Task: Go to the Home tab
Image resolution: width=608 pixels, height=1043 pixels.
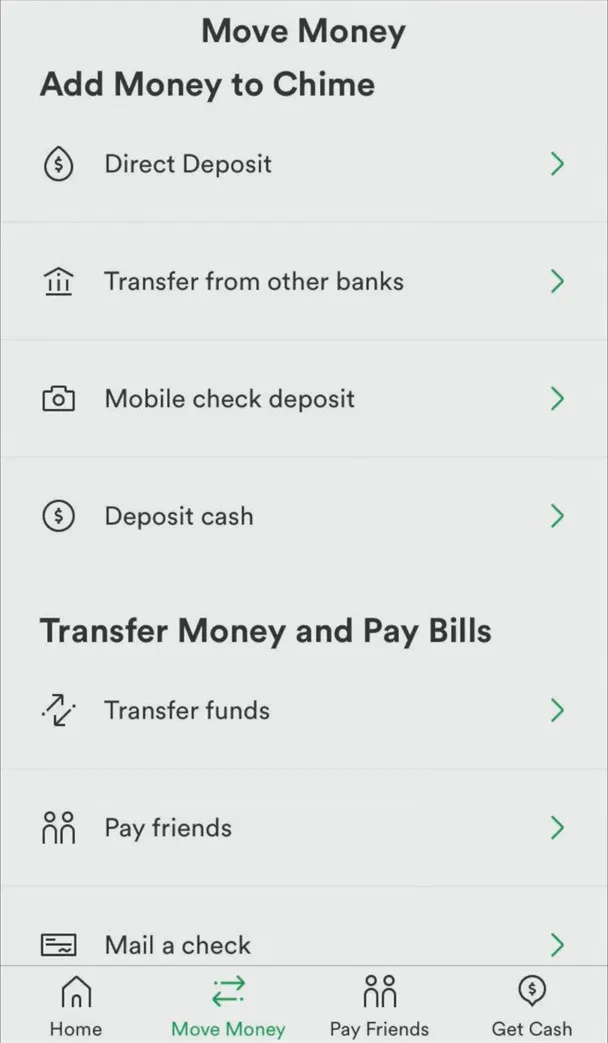Action: pos(76,1006)
